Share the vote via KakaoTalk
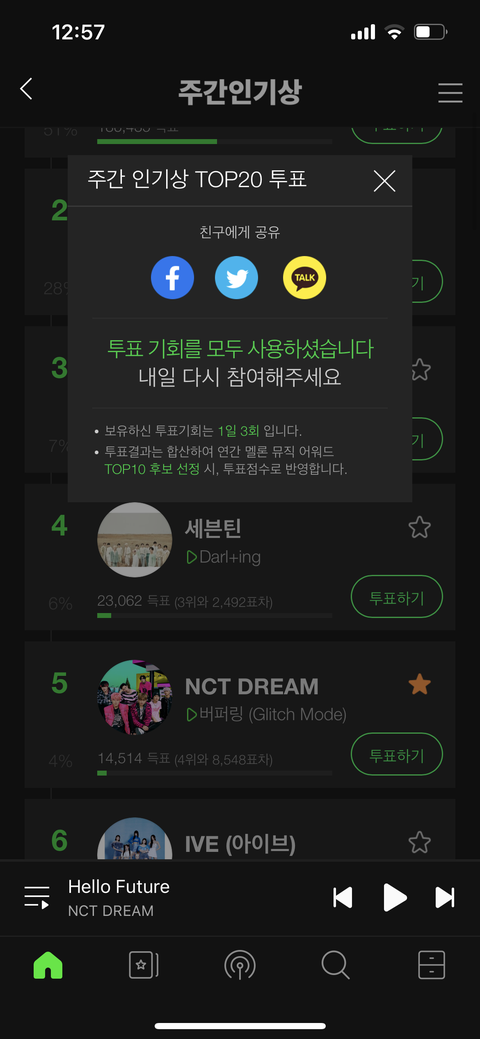 (x=304, y=278)
